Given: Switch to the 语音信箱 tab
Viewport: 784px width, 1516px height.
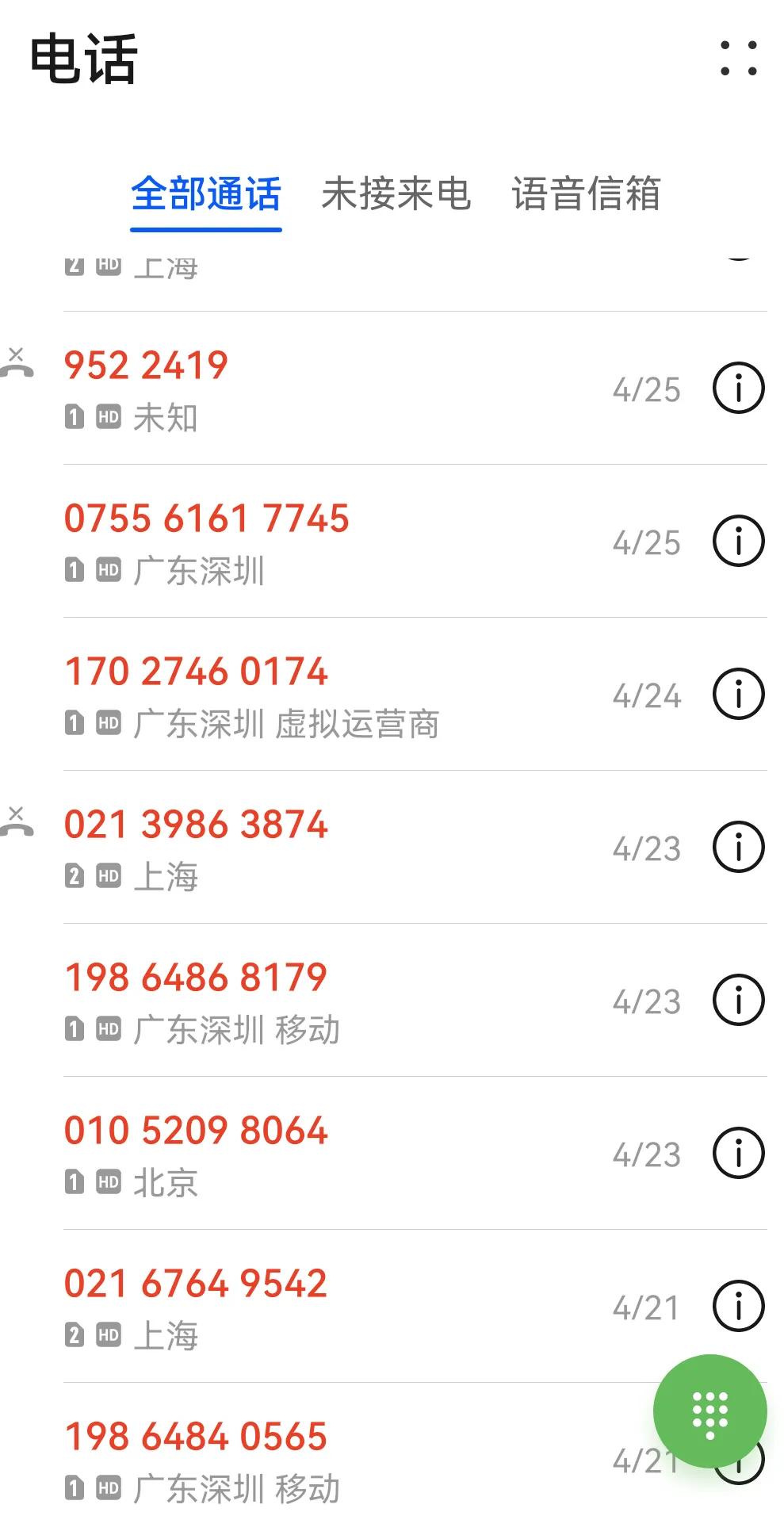Looking at the screenshot, I should [x=586, y=194].
